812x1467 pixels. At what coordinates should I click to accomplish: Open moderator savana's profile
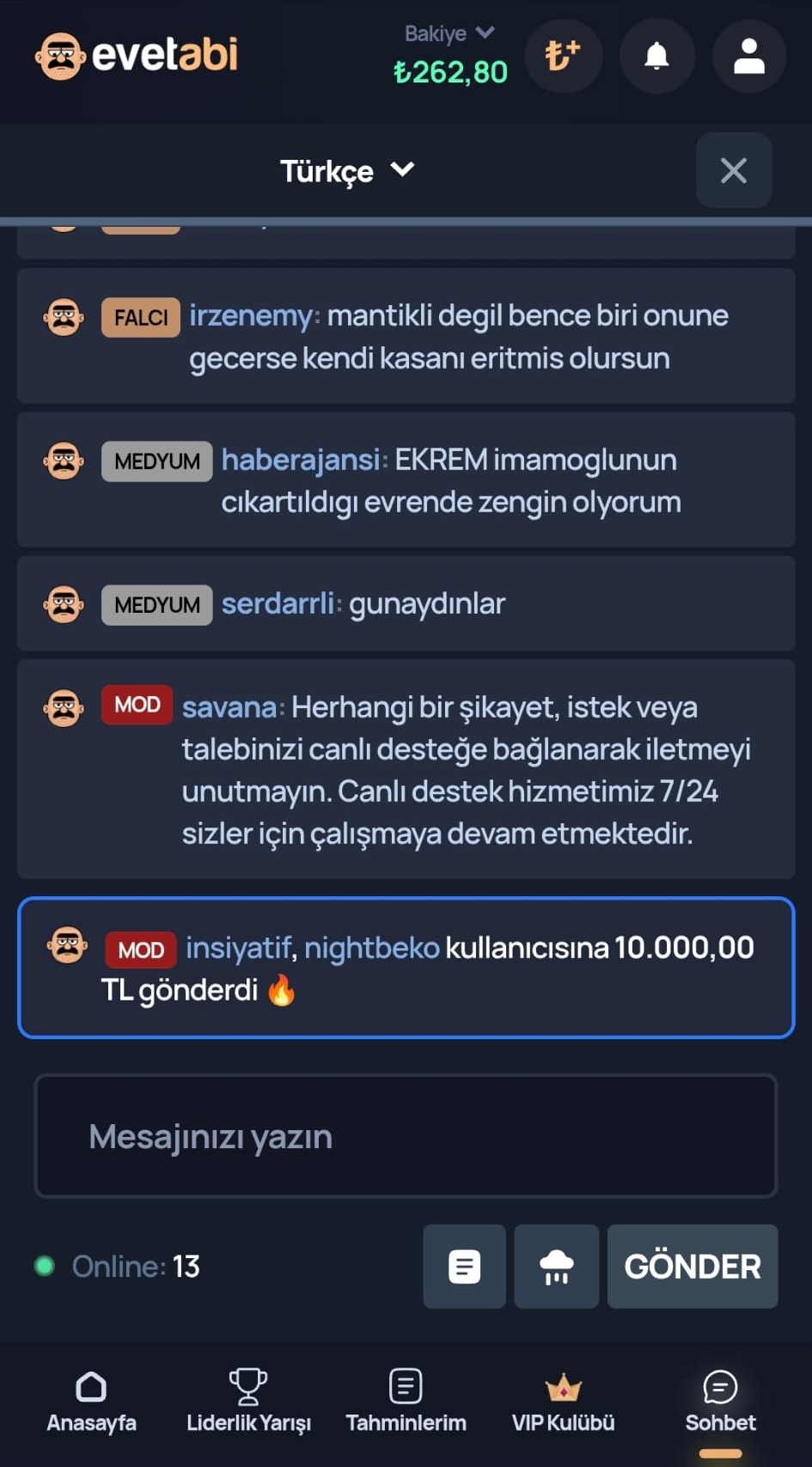[229, 707]
